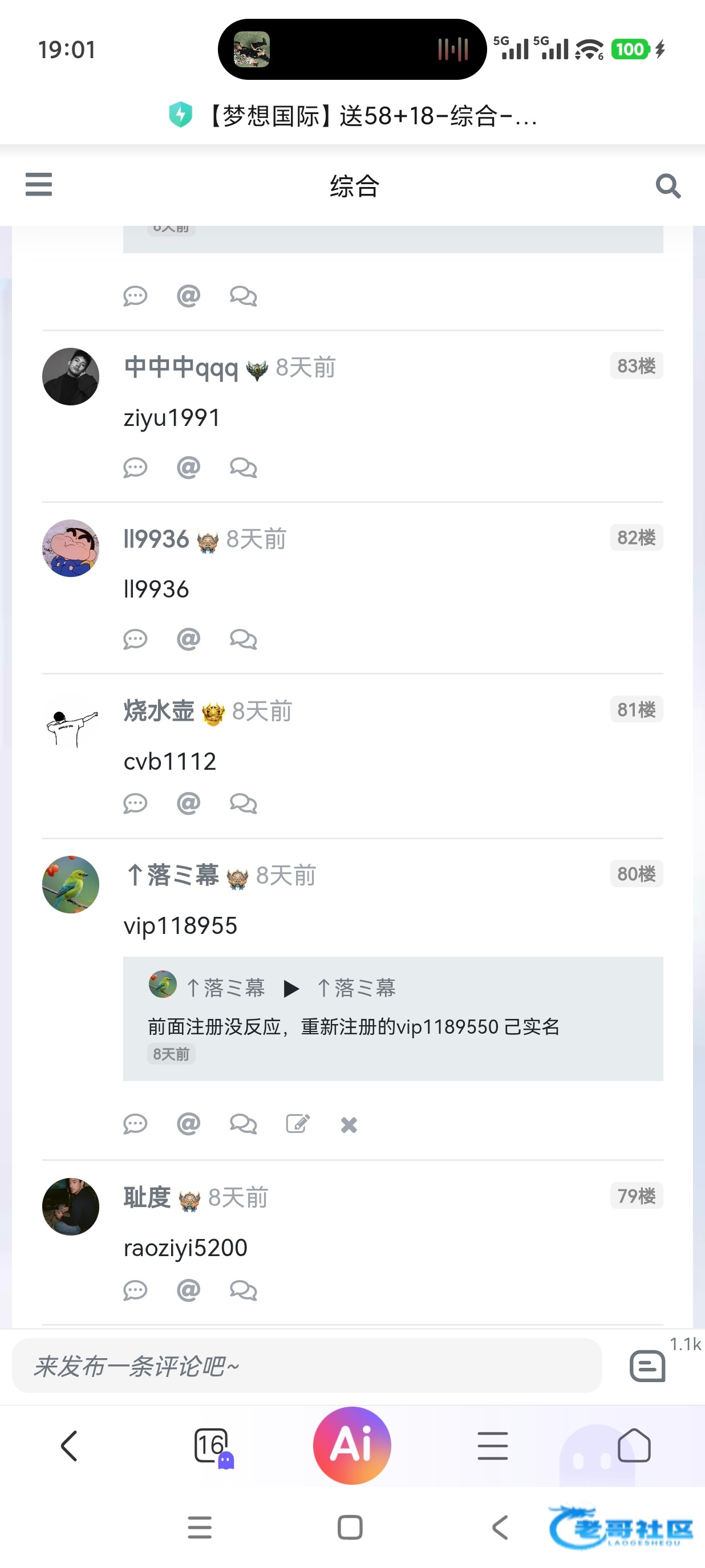View ll9936's profile by username
The image size is (705, 1568).
point(156,539)
